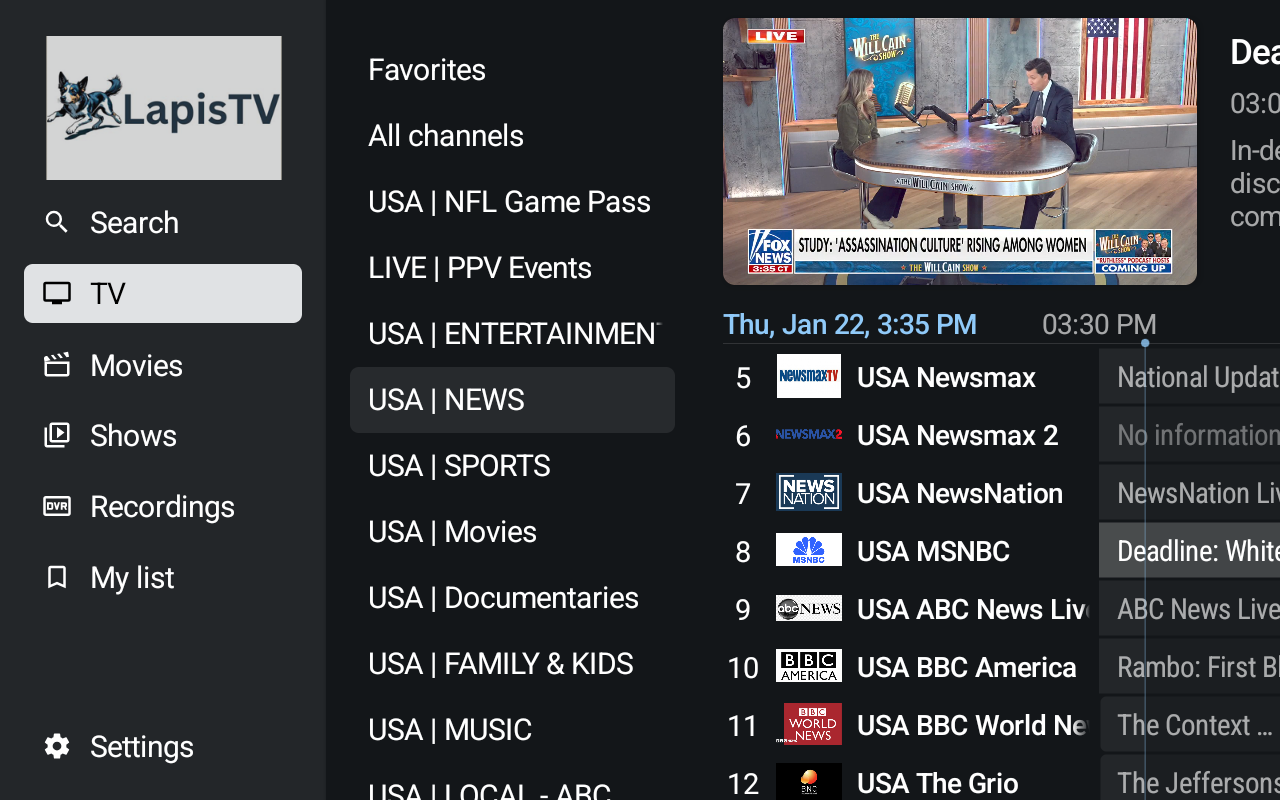Image resolution: width=1280 pixels, height=800 pixels.
Task: Tune to the USA Newsmax channel
Action: (x=945, y=378)
